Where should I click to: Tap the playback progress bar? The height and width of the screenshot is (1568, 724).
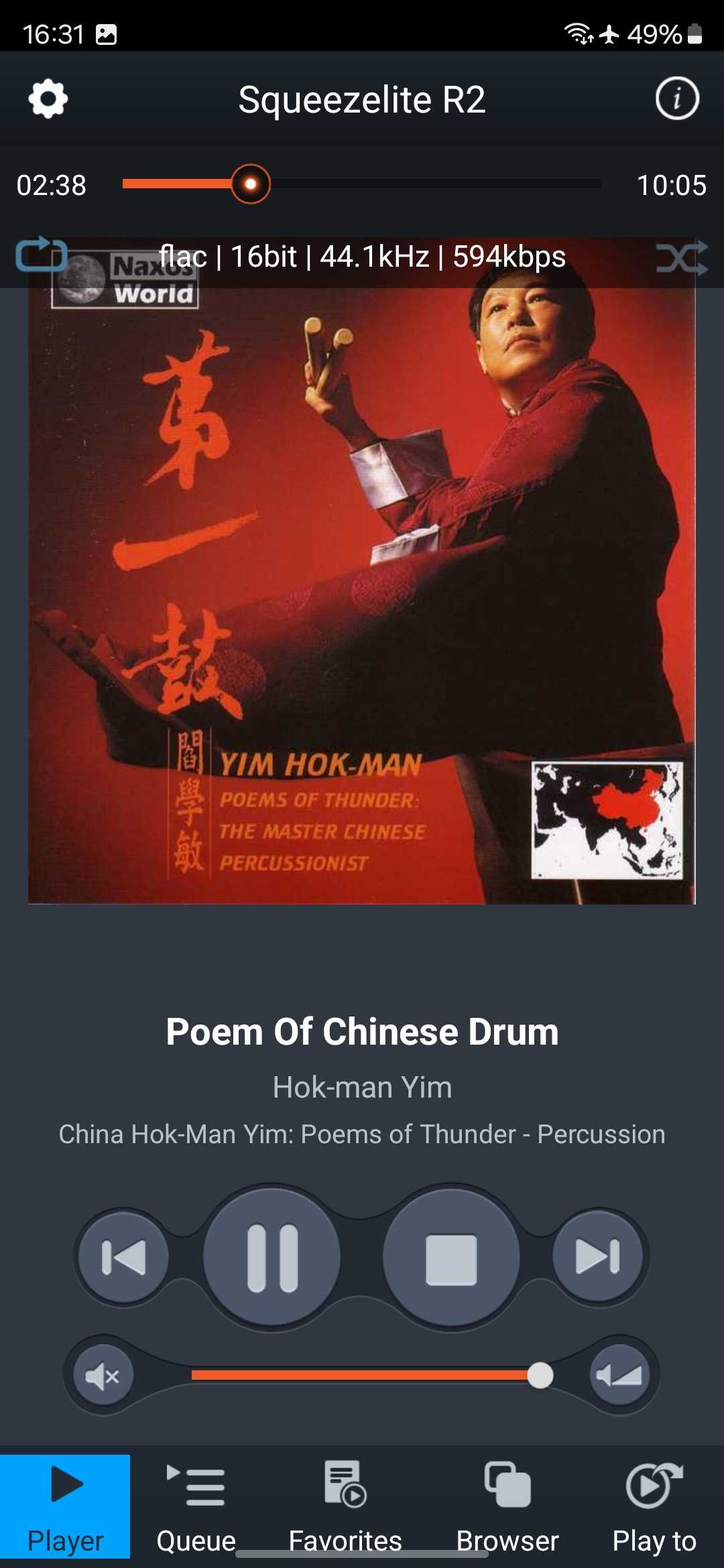pos(362,184)
